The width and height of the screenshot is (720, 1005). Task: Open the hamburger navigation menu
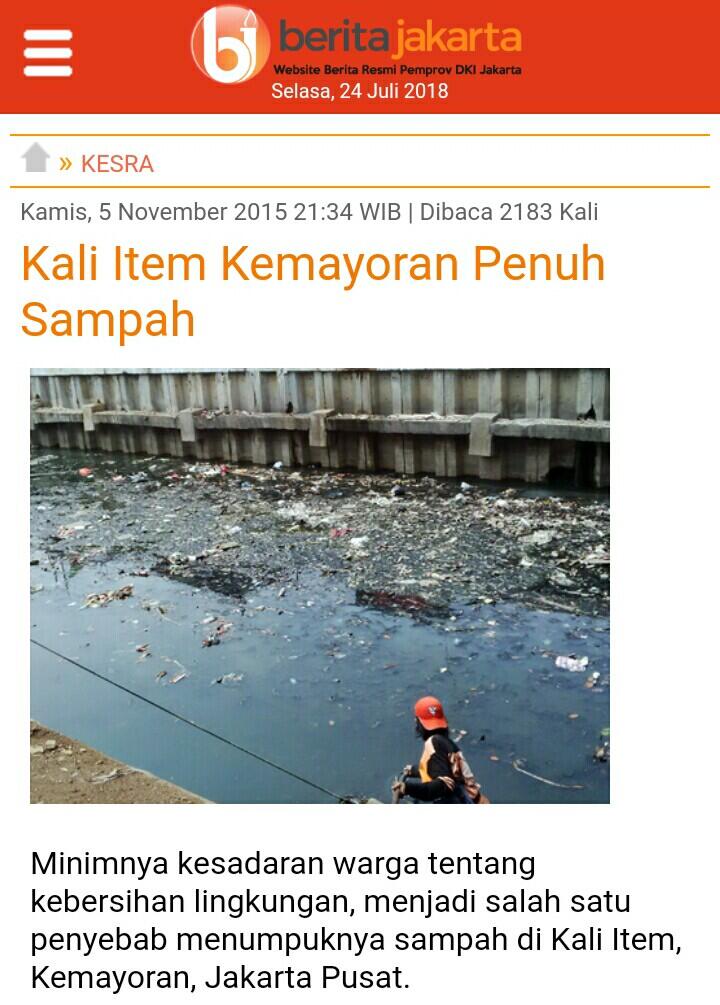pyautogui.click(x=48, y=52)
